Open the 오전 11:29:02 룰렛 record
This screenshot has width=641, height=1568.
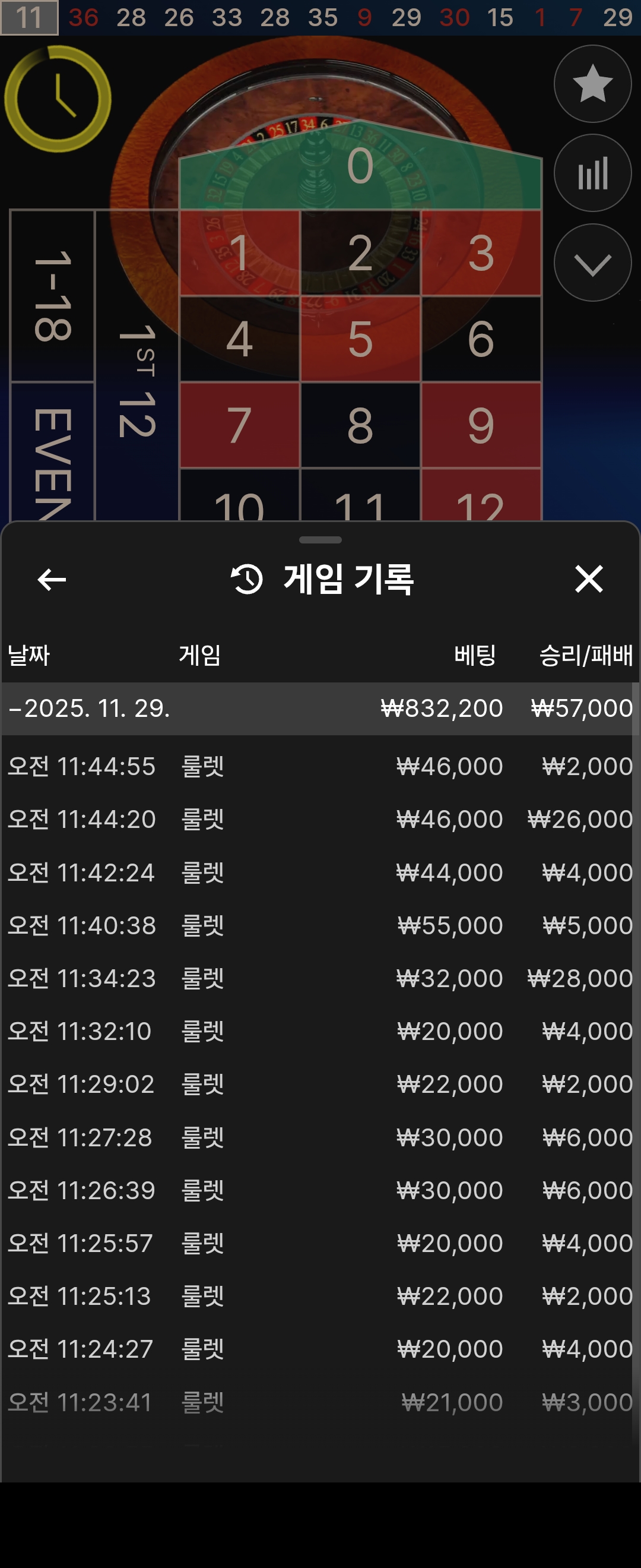(320, 1084)
